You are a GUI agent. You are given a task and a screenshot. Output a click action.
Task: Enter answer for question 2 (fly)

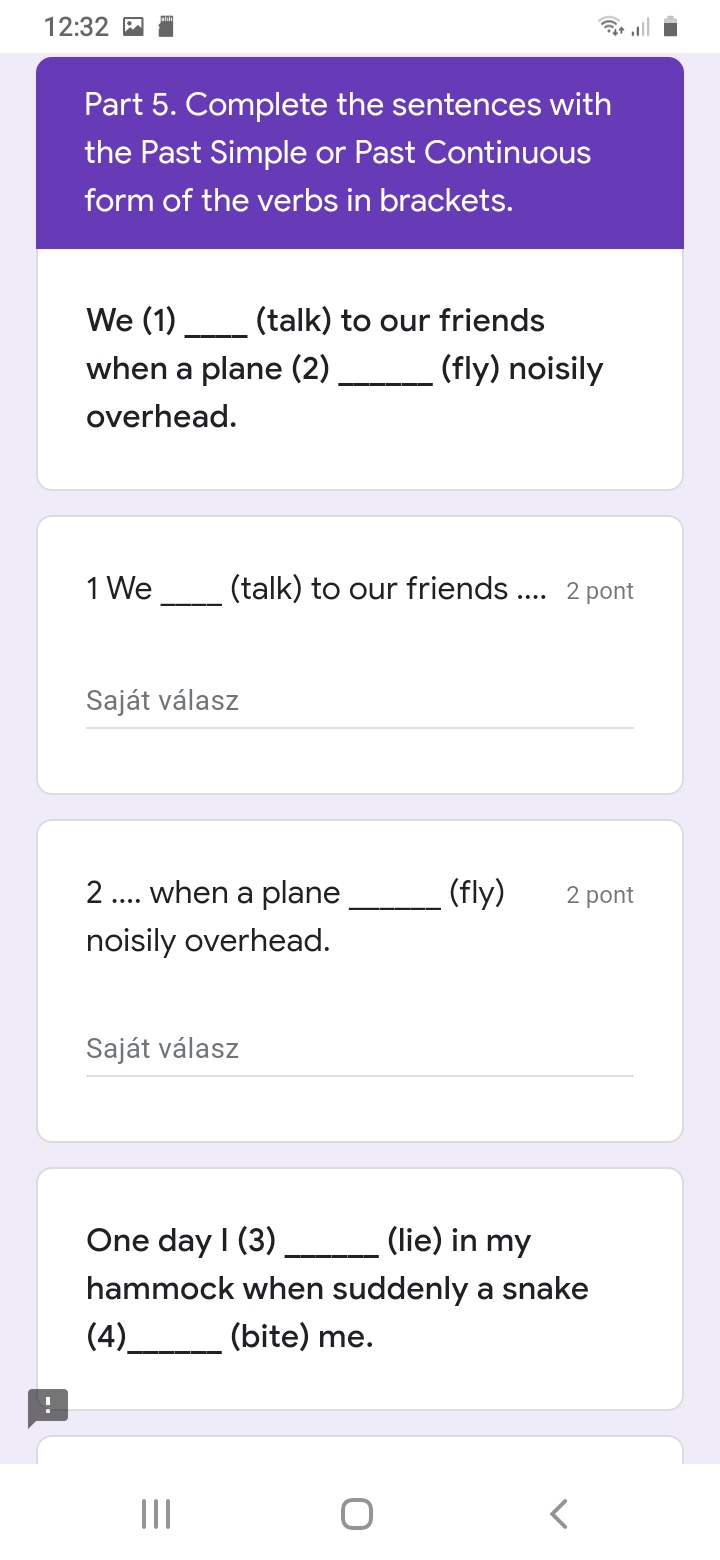(x=359, y=1049)
